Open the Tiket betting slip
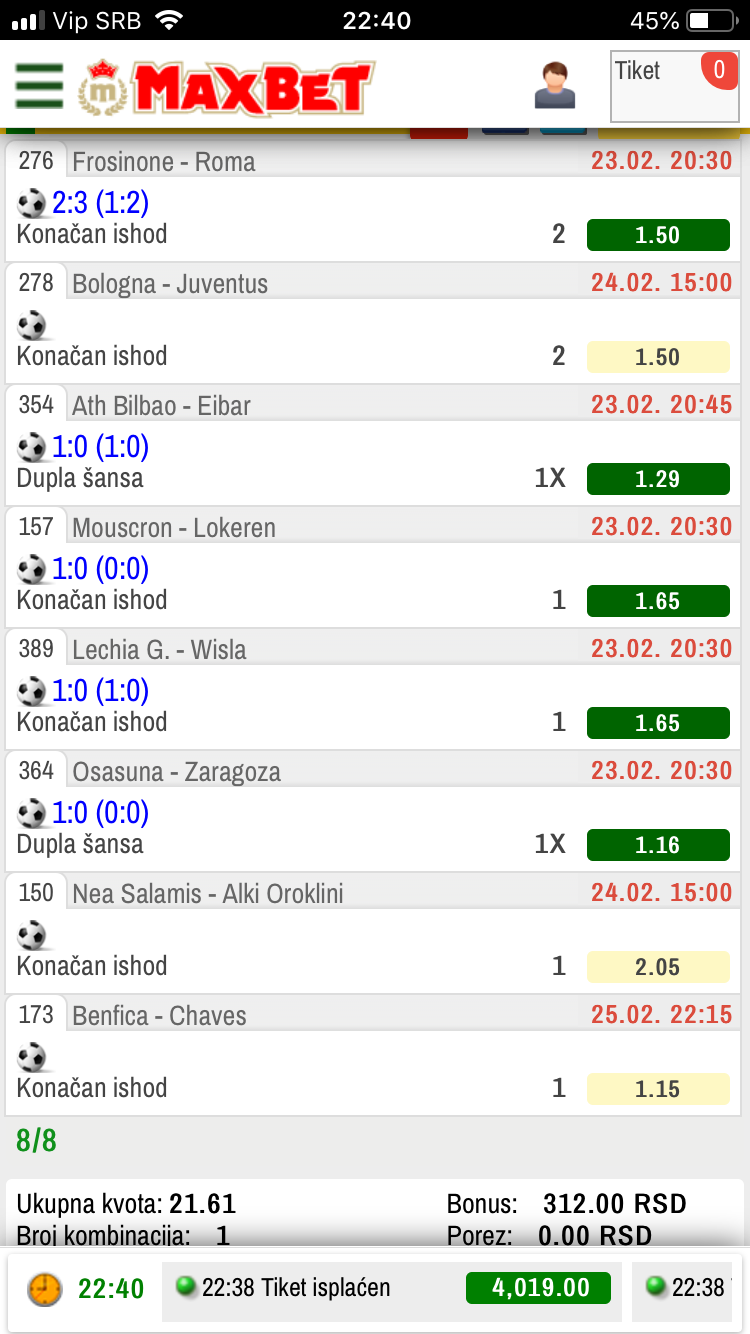The image size is (750, 1334). [675, 86]
